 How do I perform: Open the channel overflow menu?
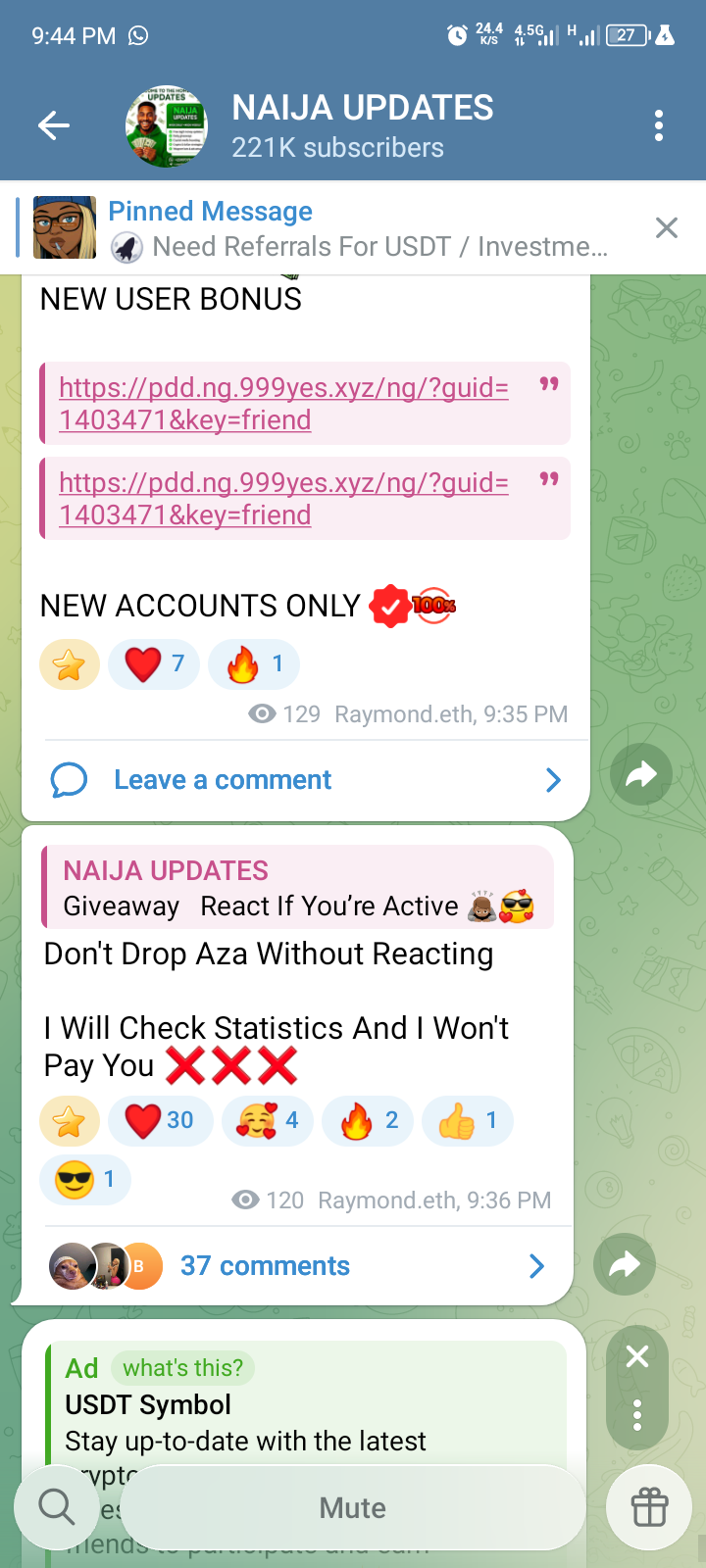coord(658,125)
